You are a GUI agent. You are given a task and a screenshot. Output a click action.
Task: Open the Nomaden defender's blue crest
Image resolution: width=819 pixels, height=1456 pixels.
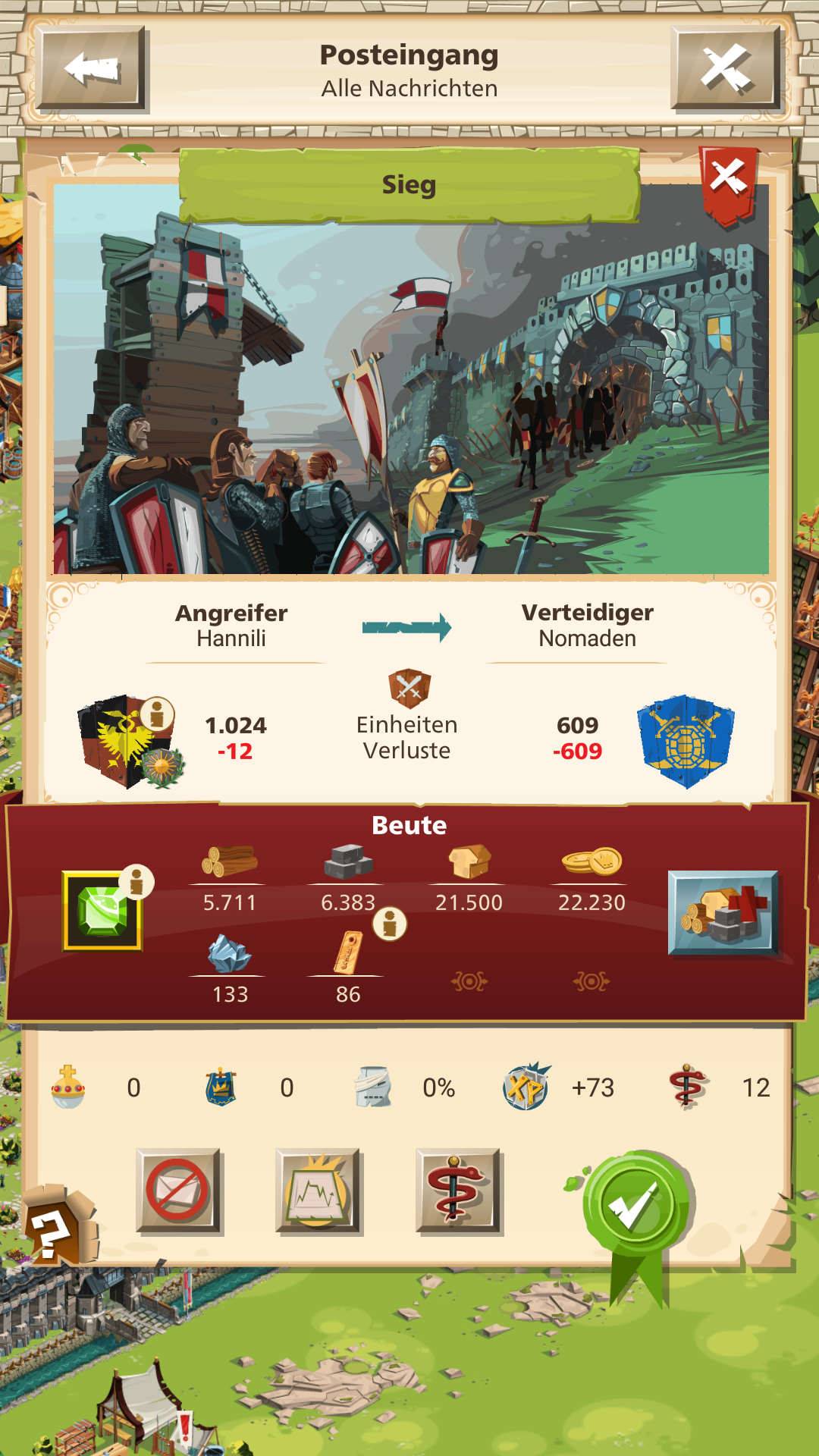pos(686,742)
